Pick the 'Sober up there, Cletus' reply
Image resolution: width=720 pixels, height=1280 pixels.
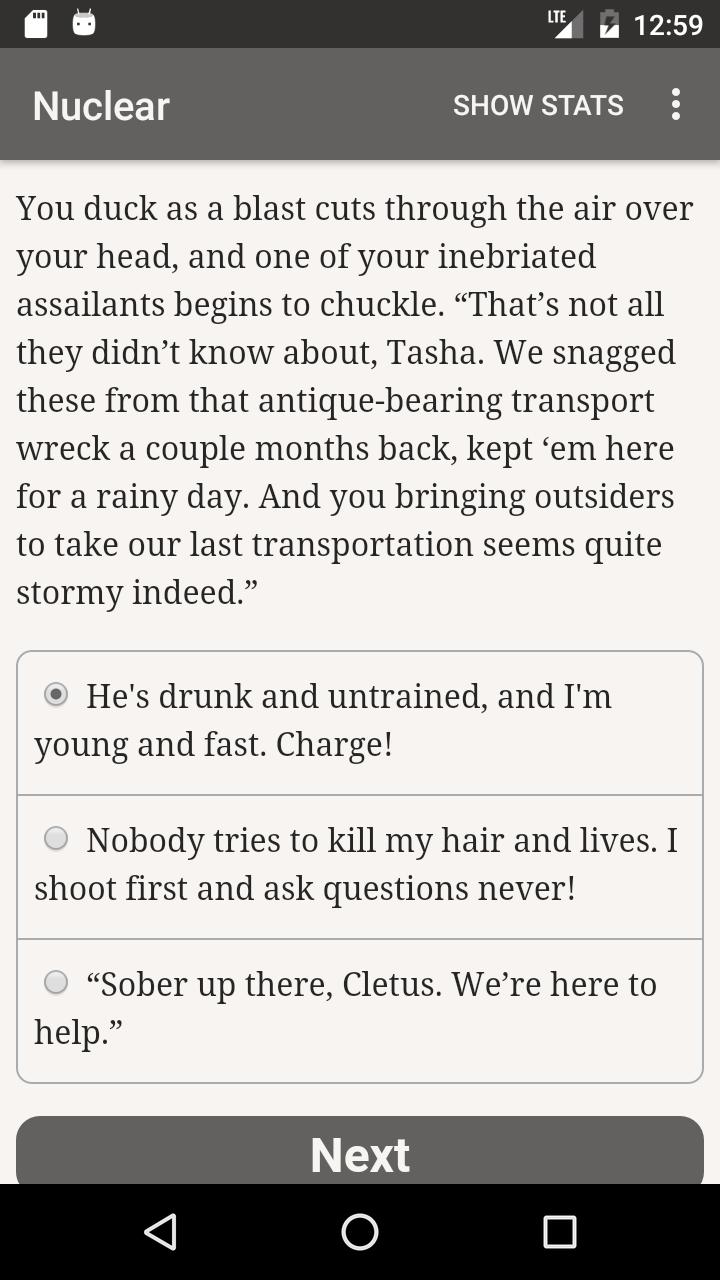[360, 1011]
